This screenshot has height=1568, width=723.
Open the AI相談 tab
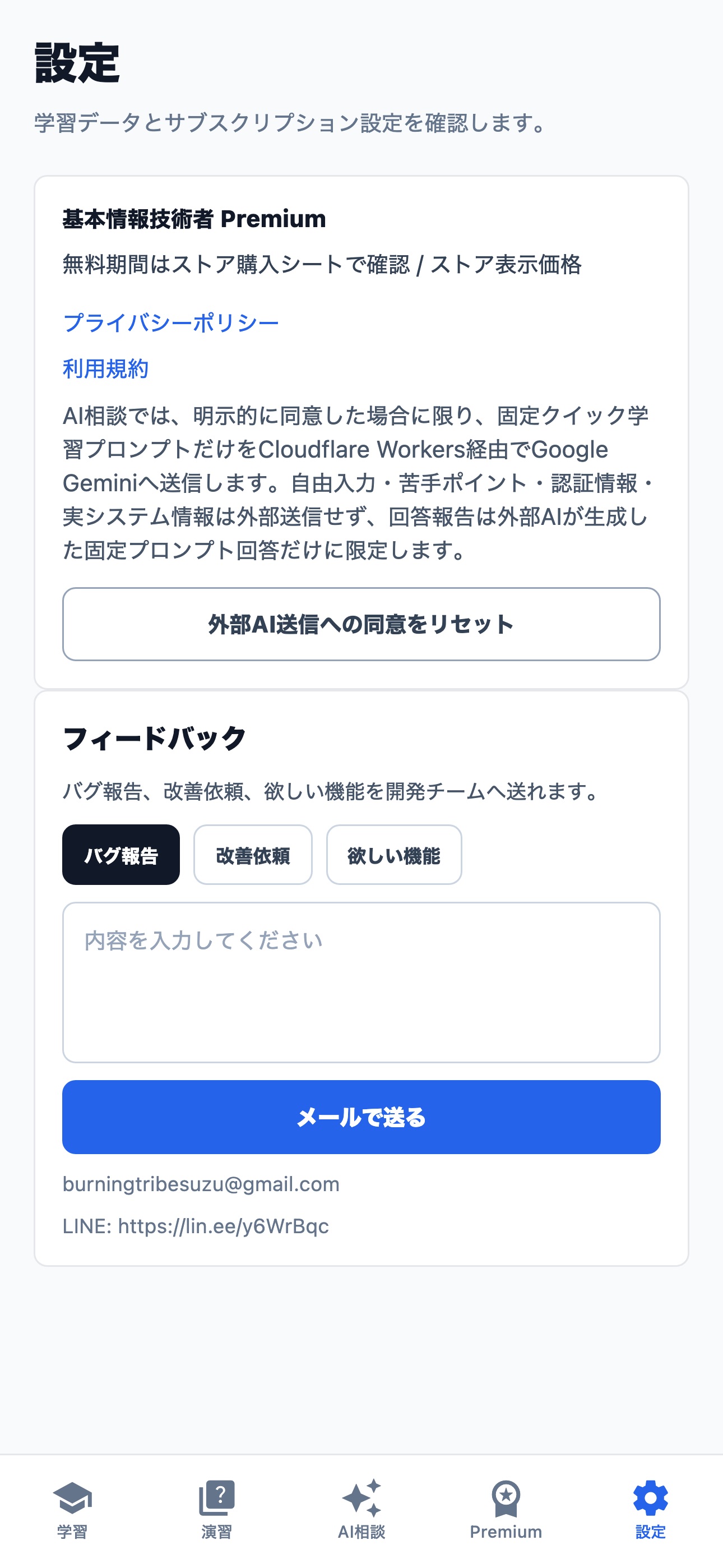361,1510
